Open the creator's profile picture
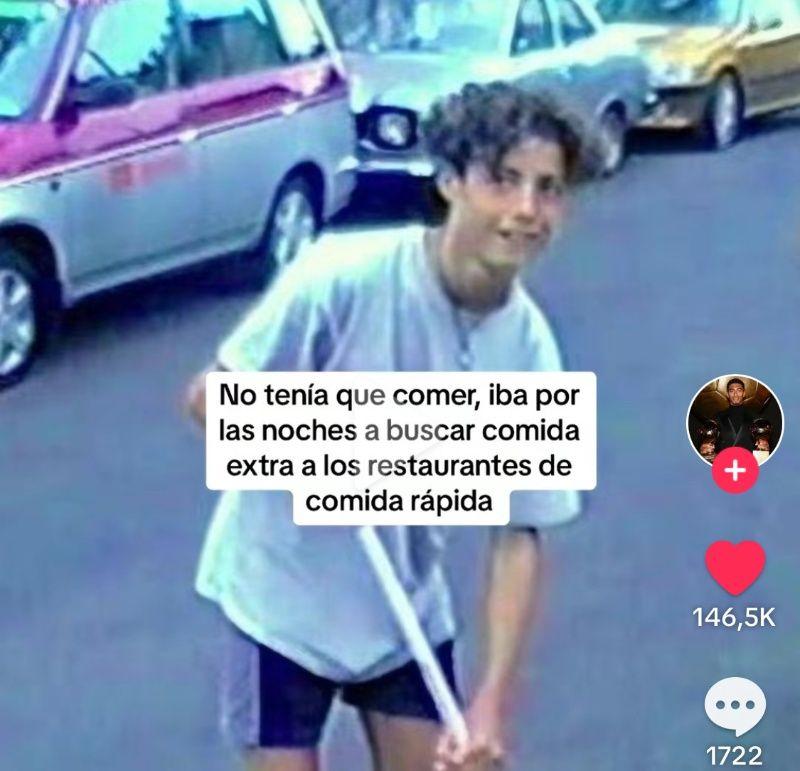The width and height of the screenshot is (800, 771). click(735, 419)
